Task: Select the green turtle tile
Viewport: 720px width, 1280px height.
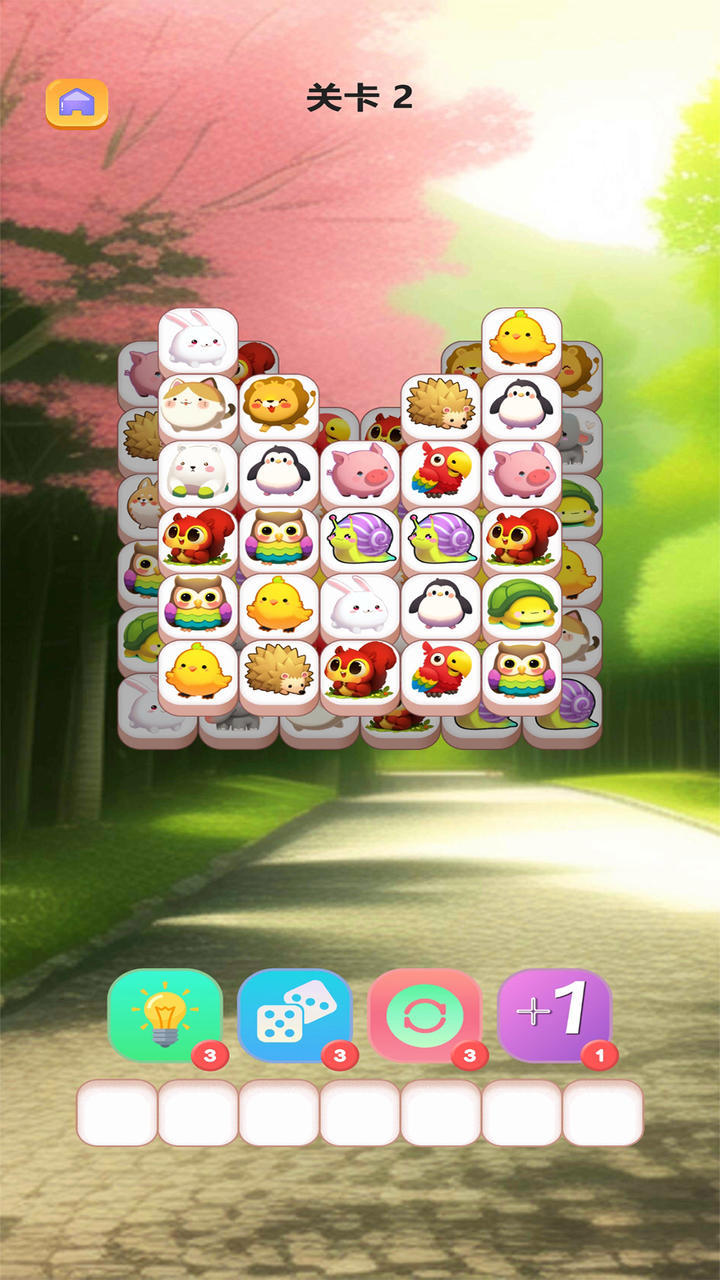Action: click(521, 605)
